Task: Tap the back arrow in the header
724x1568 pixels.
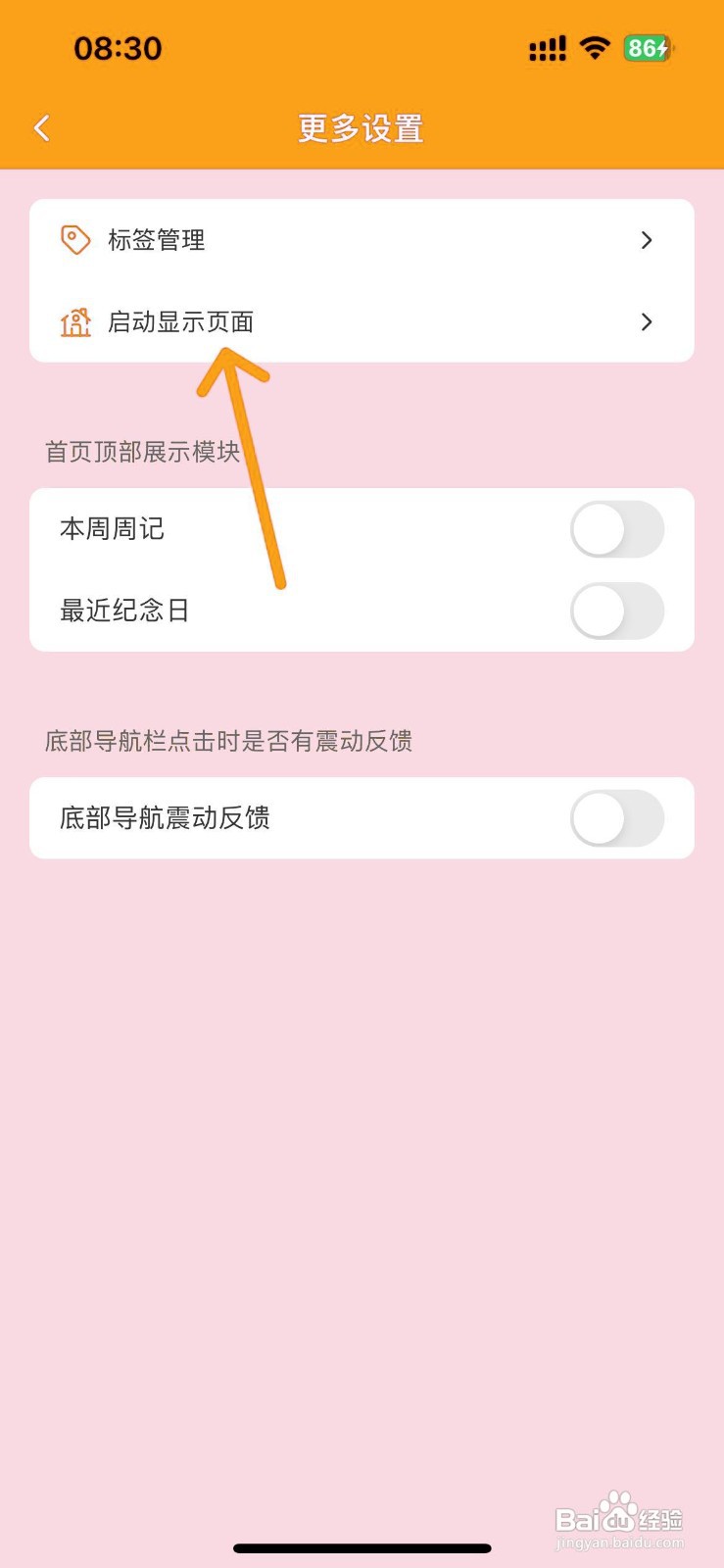Action: (x=41, y=127)
